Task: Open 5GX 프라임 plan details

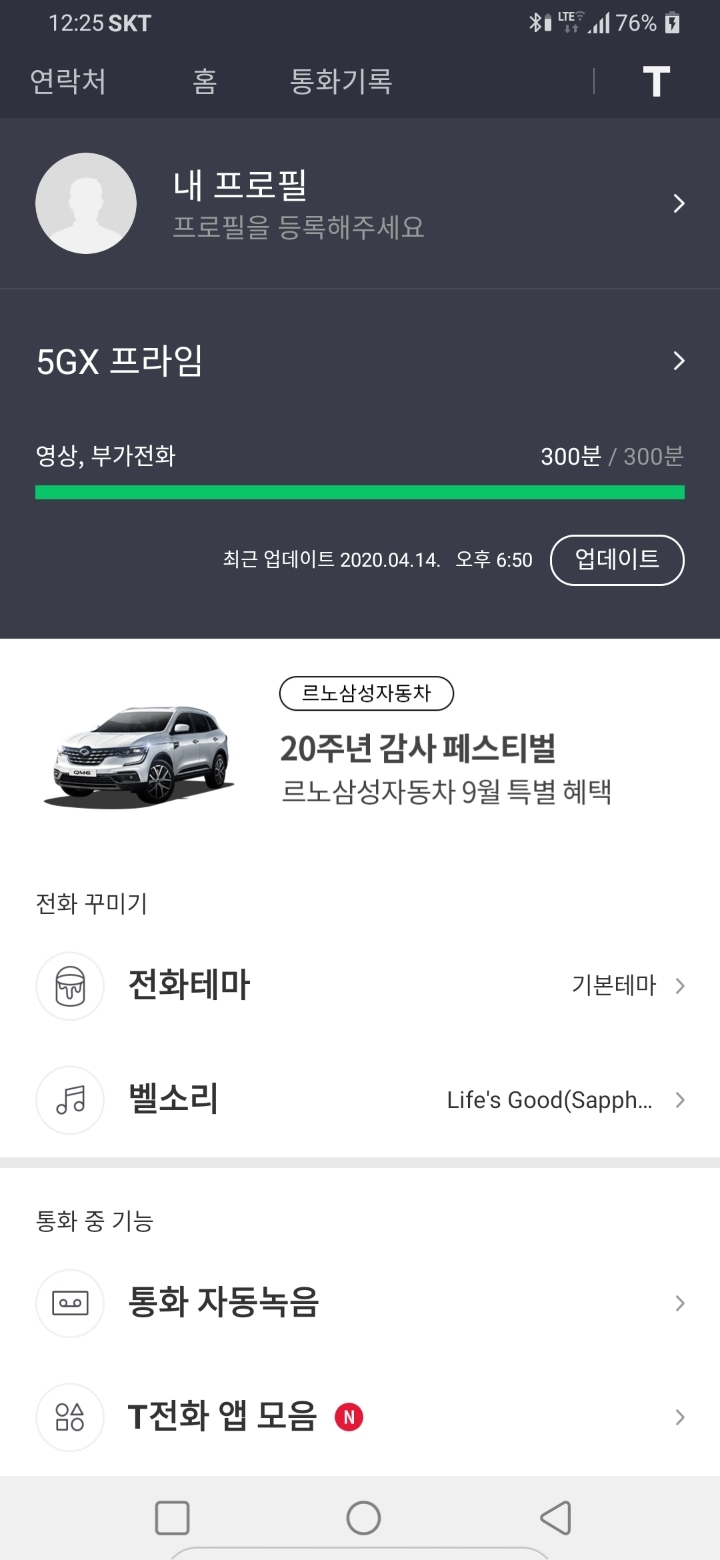Action: pos(679,361)
